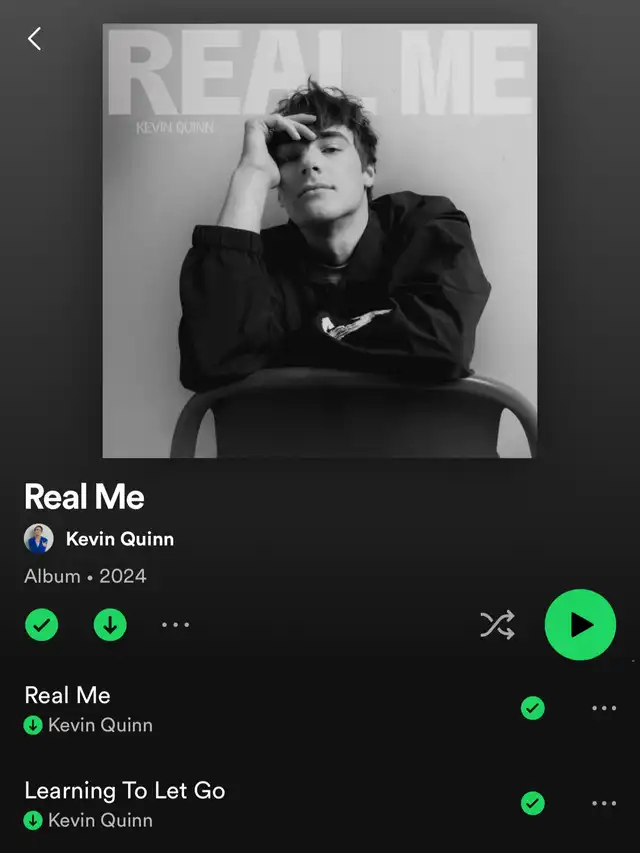Open album options three-dot menu
640x853 pixels.
click(175, 625)
